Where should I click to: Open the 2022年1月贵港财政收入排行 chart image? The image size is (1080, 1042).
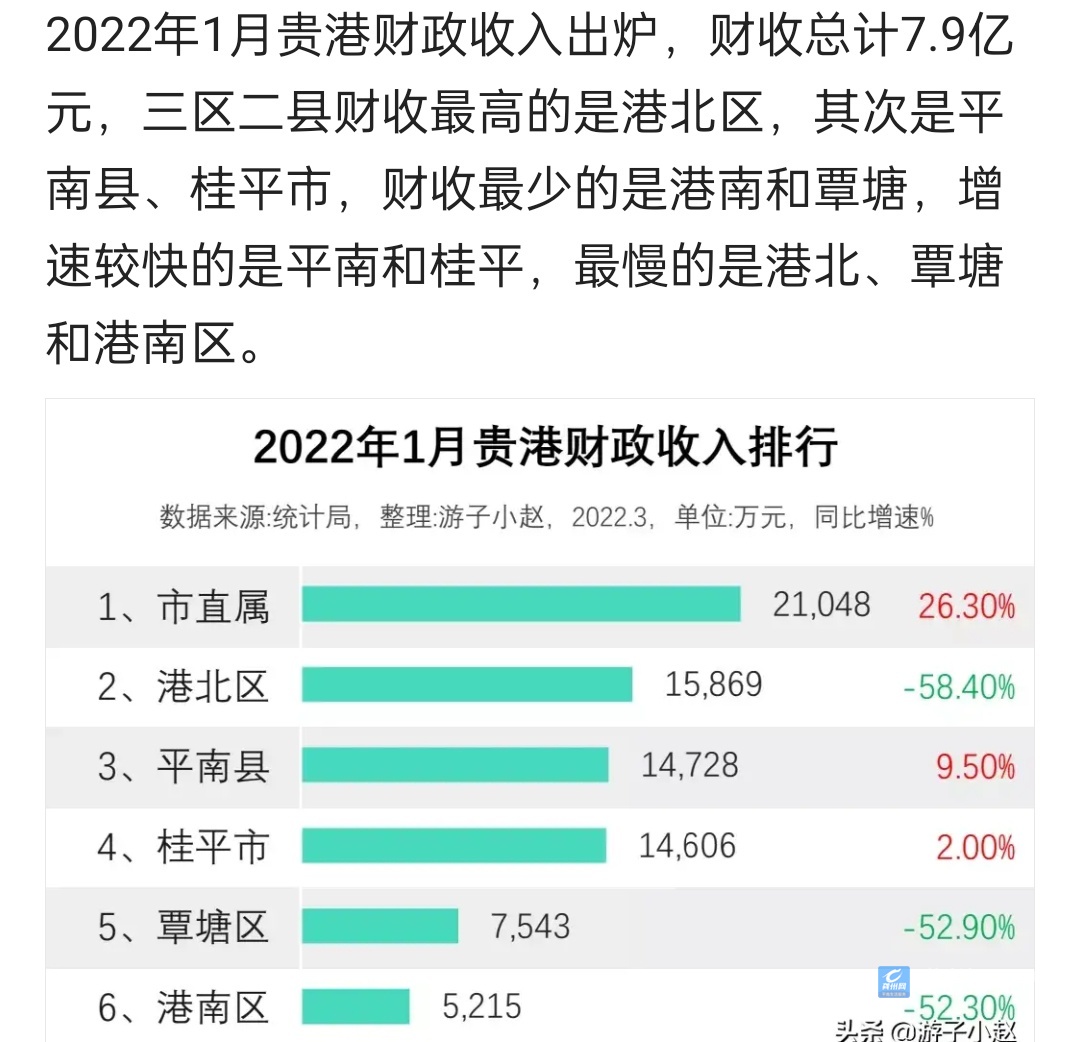click(x=540, y=720)
